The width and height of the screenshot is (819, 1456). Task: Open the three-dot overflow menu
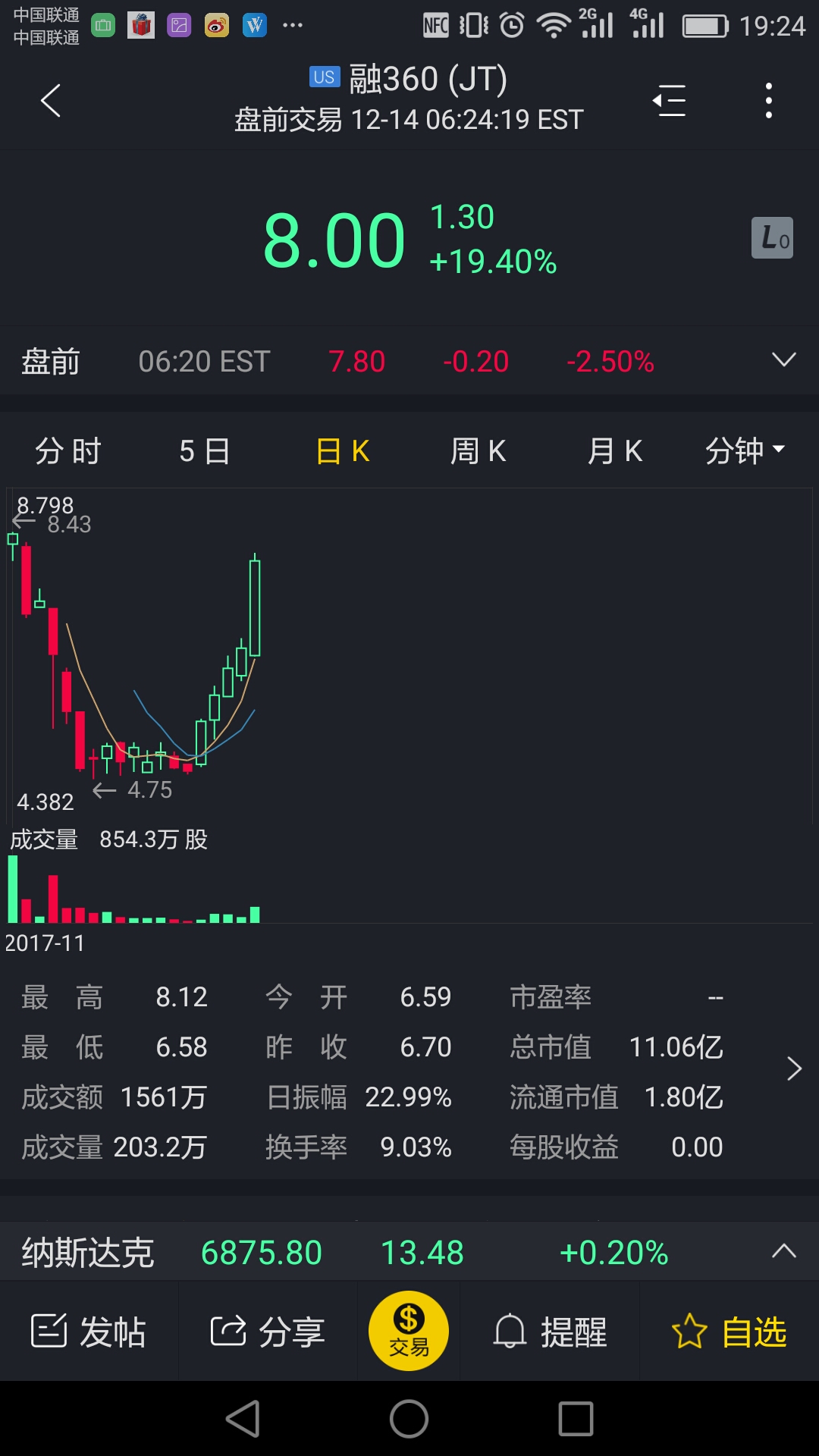(769, 100)
